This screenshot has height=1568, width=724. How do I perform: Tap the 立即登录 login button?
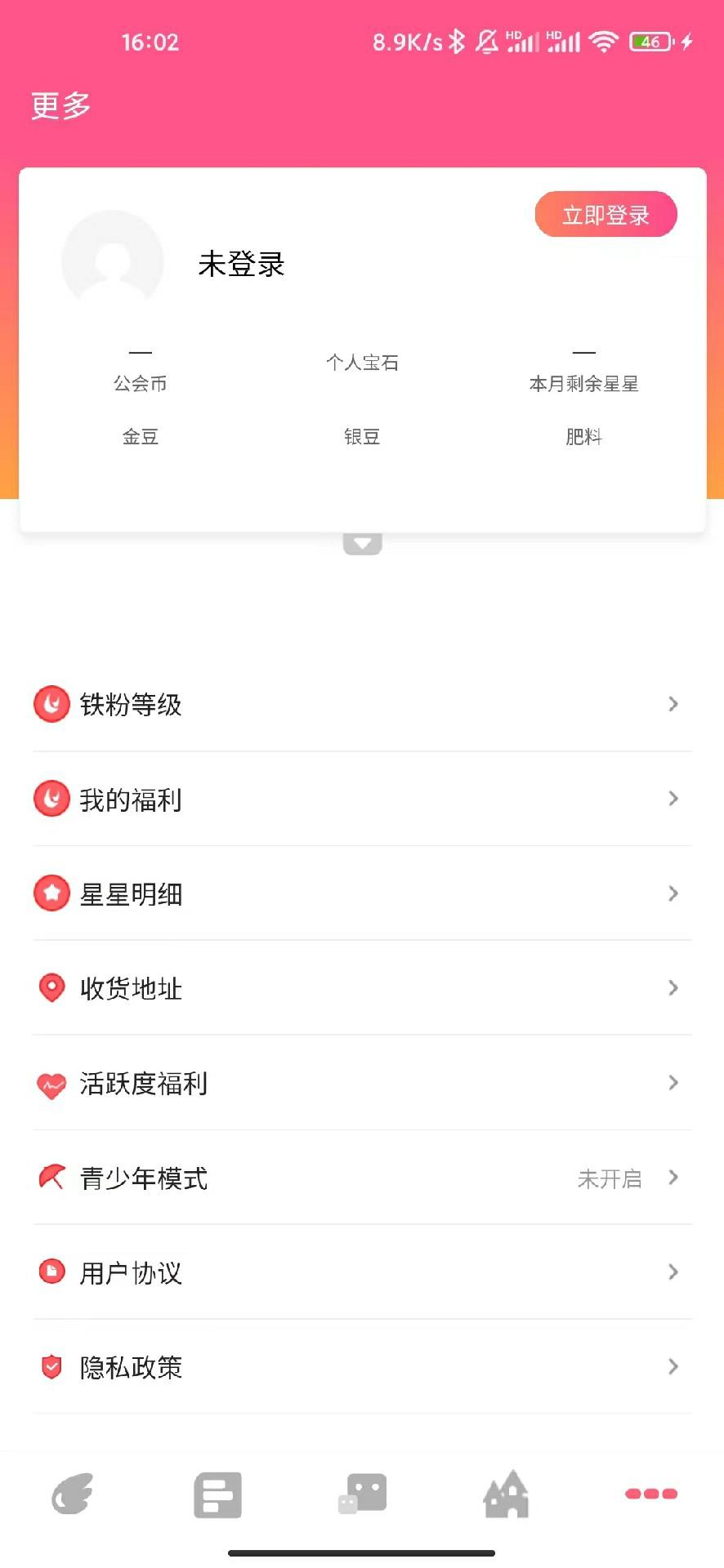[606, 214]
